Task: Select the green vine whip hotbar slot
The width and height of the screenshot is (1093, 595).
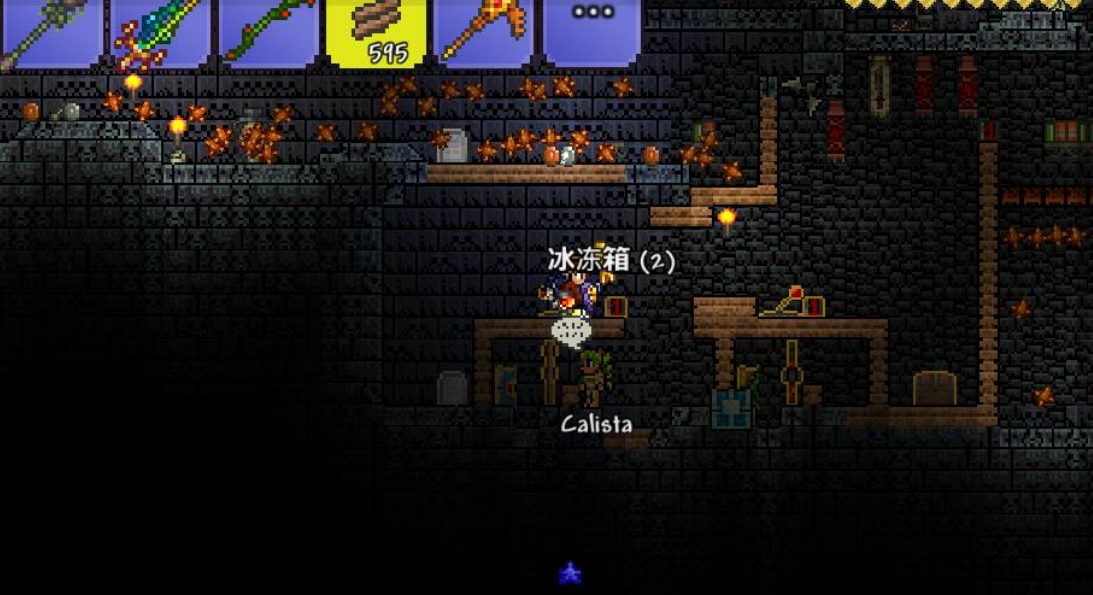Action: 268,32
